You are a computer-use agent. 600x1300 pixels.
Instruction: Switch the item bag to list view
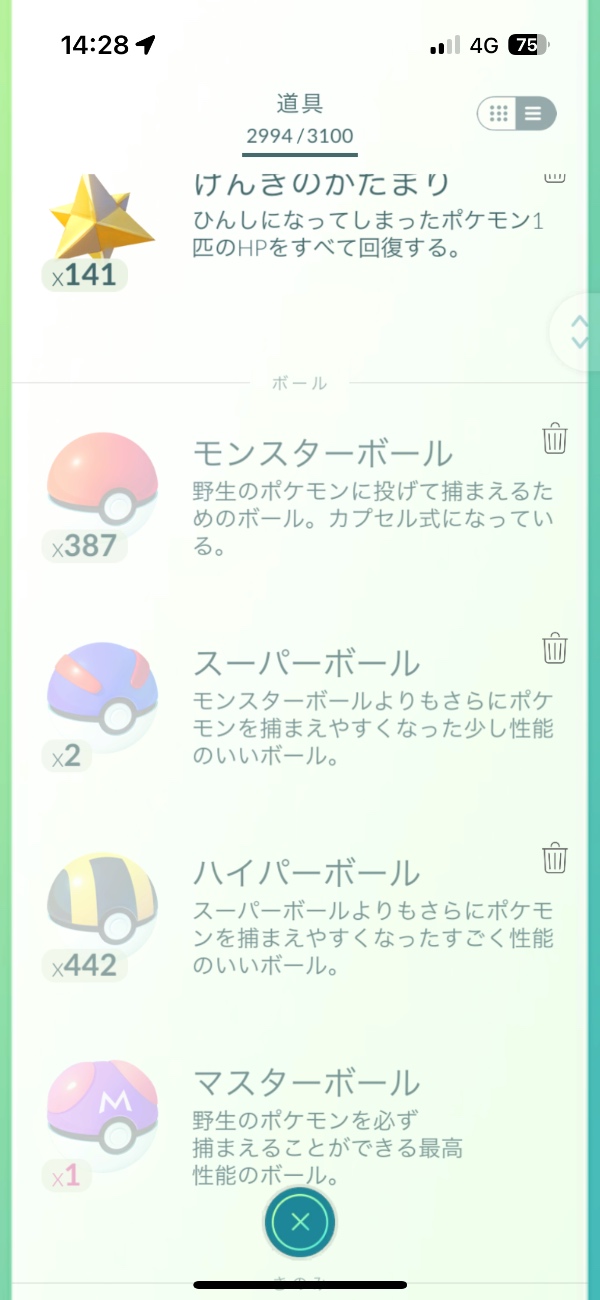tap(534, 113)
